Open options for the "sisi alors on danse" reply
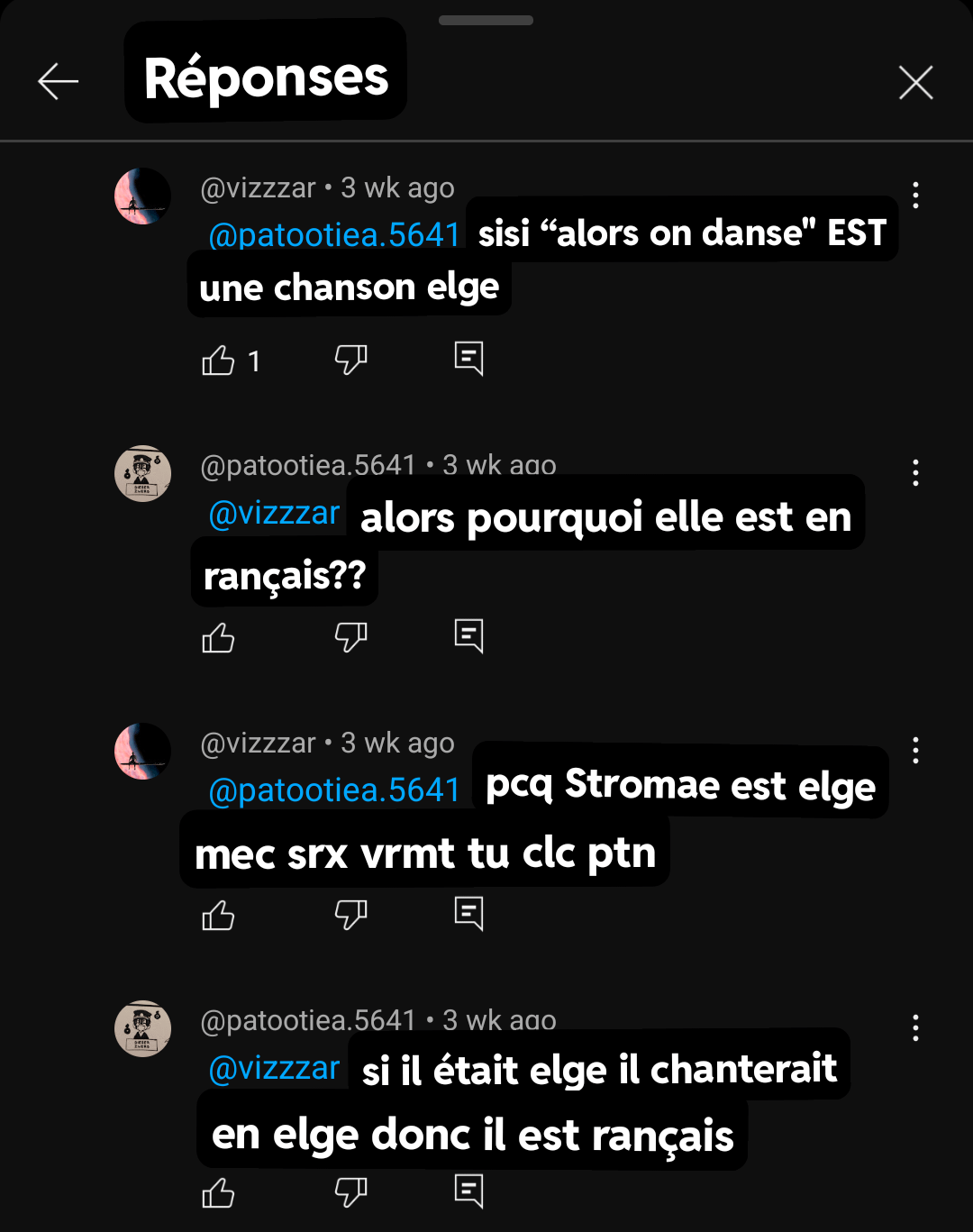Viewport: 973px width, 1232px height. click(x=915, y=196)
